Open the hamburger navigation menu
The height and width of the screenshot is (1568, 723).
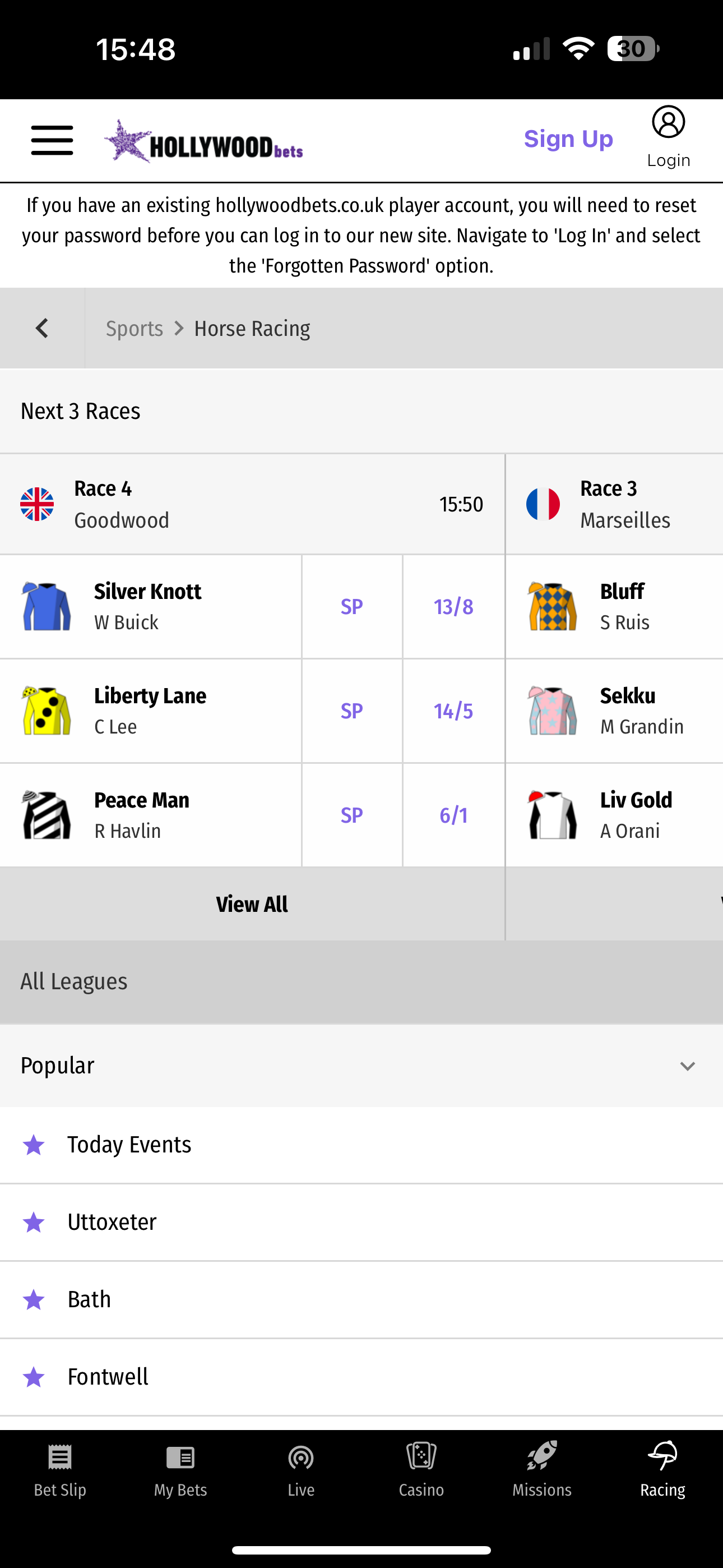click(52, 140)
